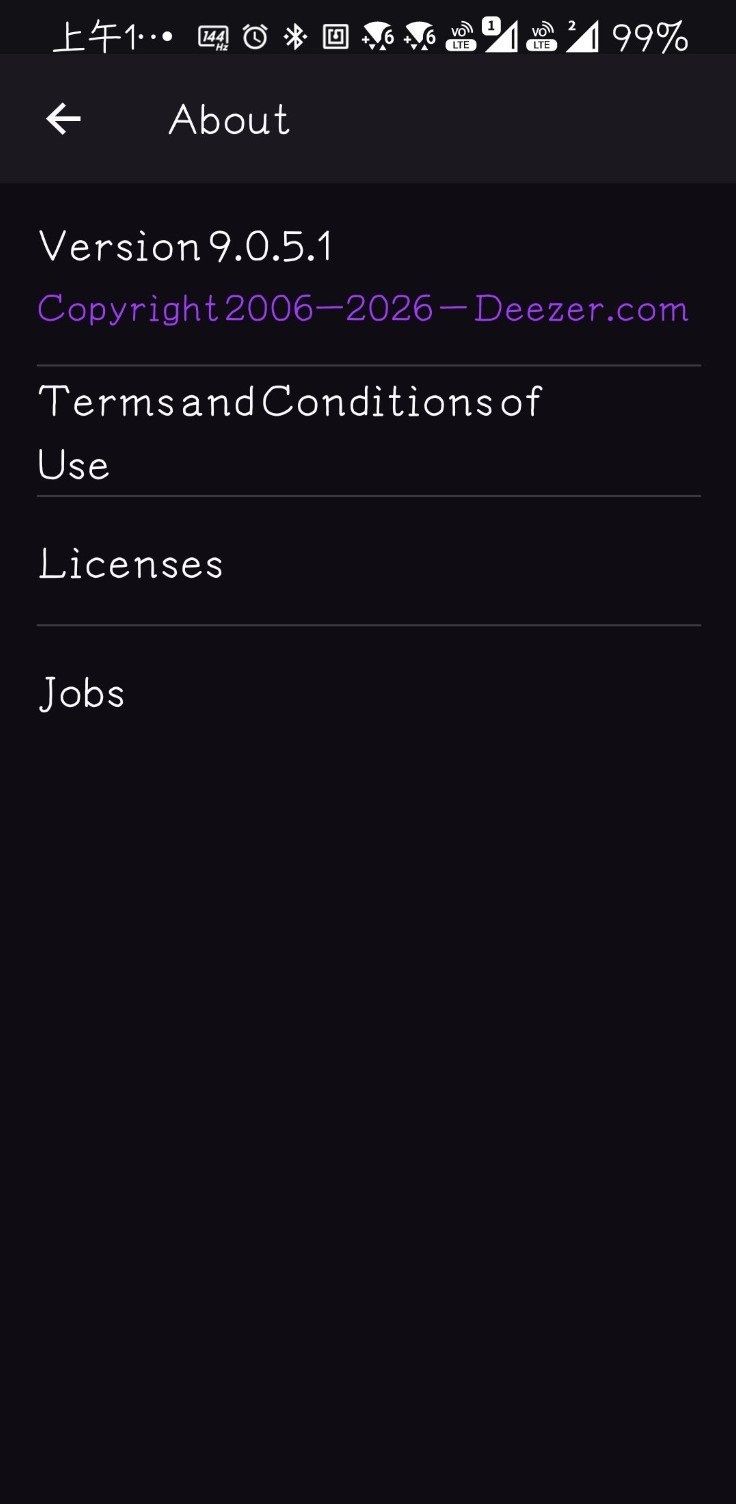Screen dimensions: 736x1504
Task: Open Terms and Conditions of Use
Action: (x=289, y=432)
